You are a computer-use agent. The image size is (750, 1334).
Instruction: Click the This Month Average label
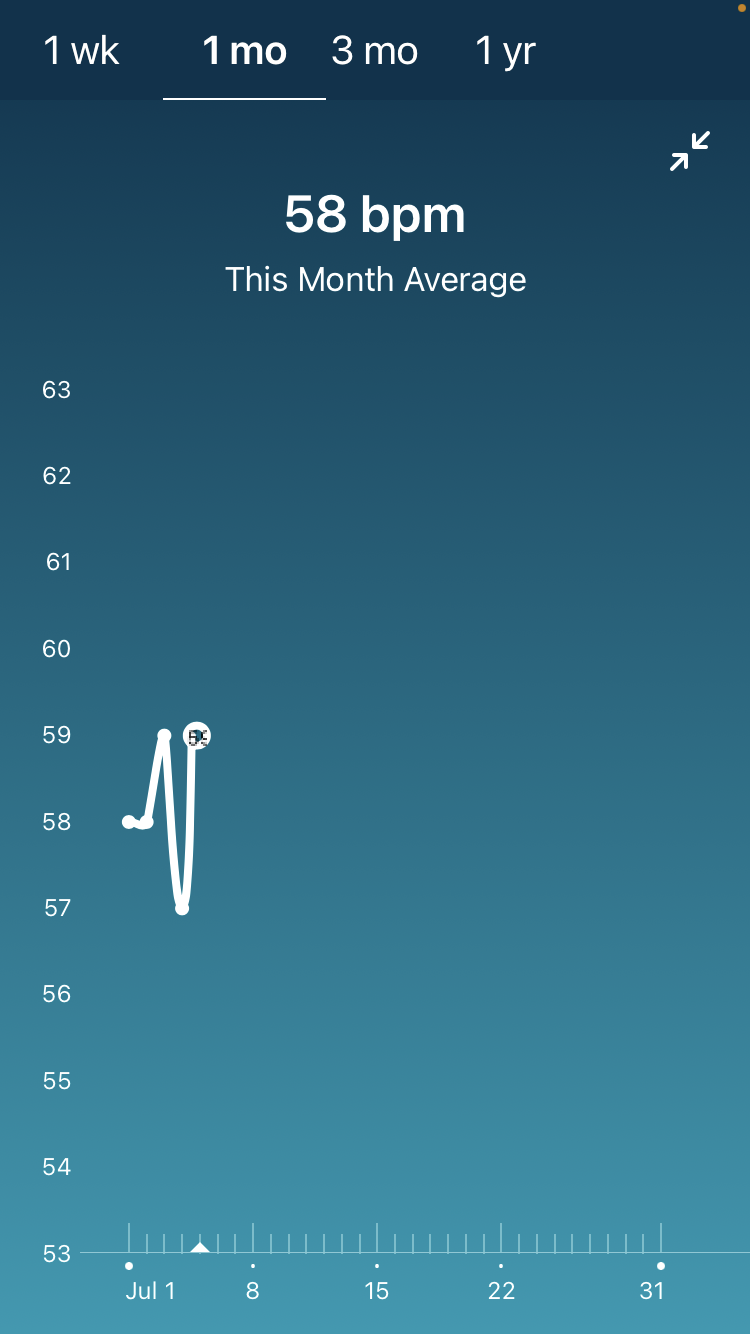pos(375,280)
